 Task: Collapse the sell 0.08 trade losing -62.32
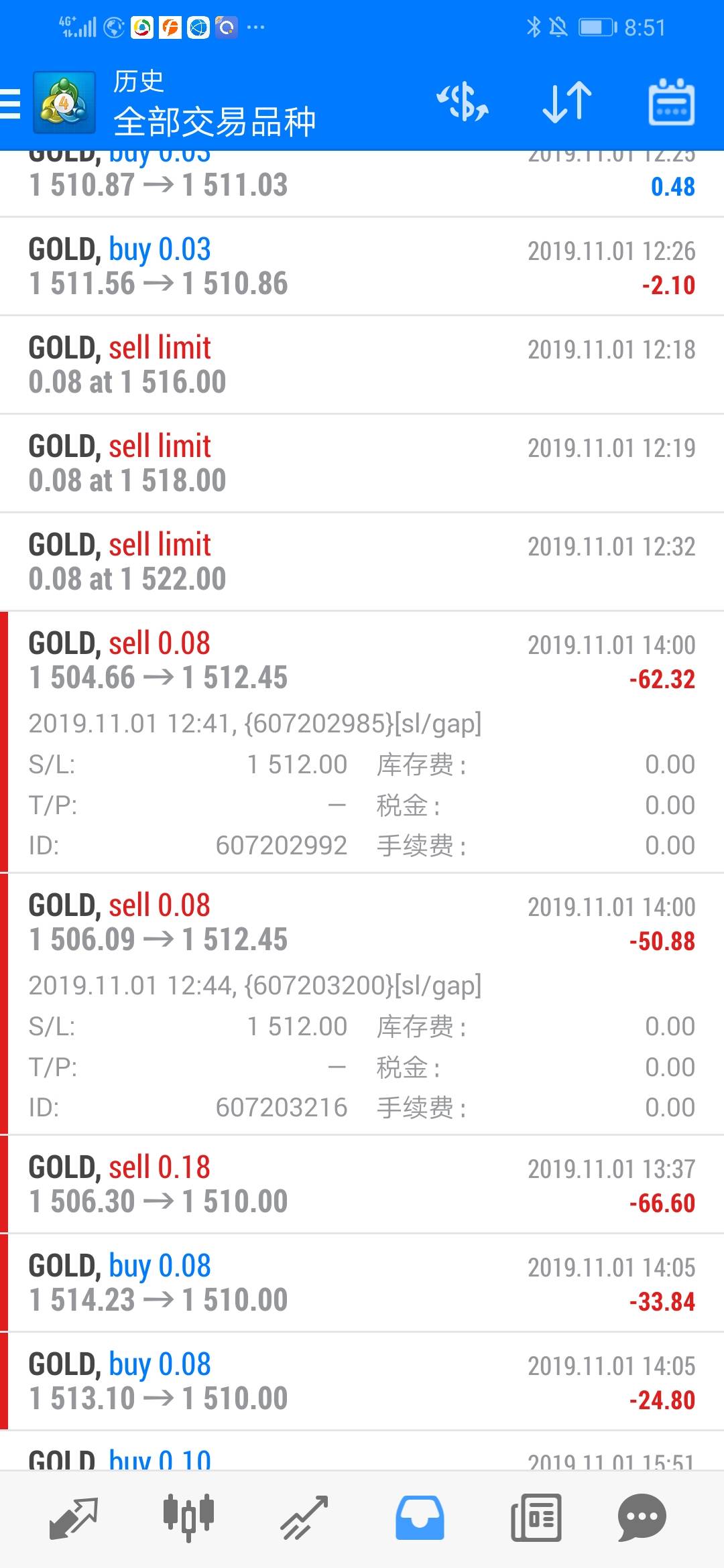pos(362,742)
